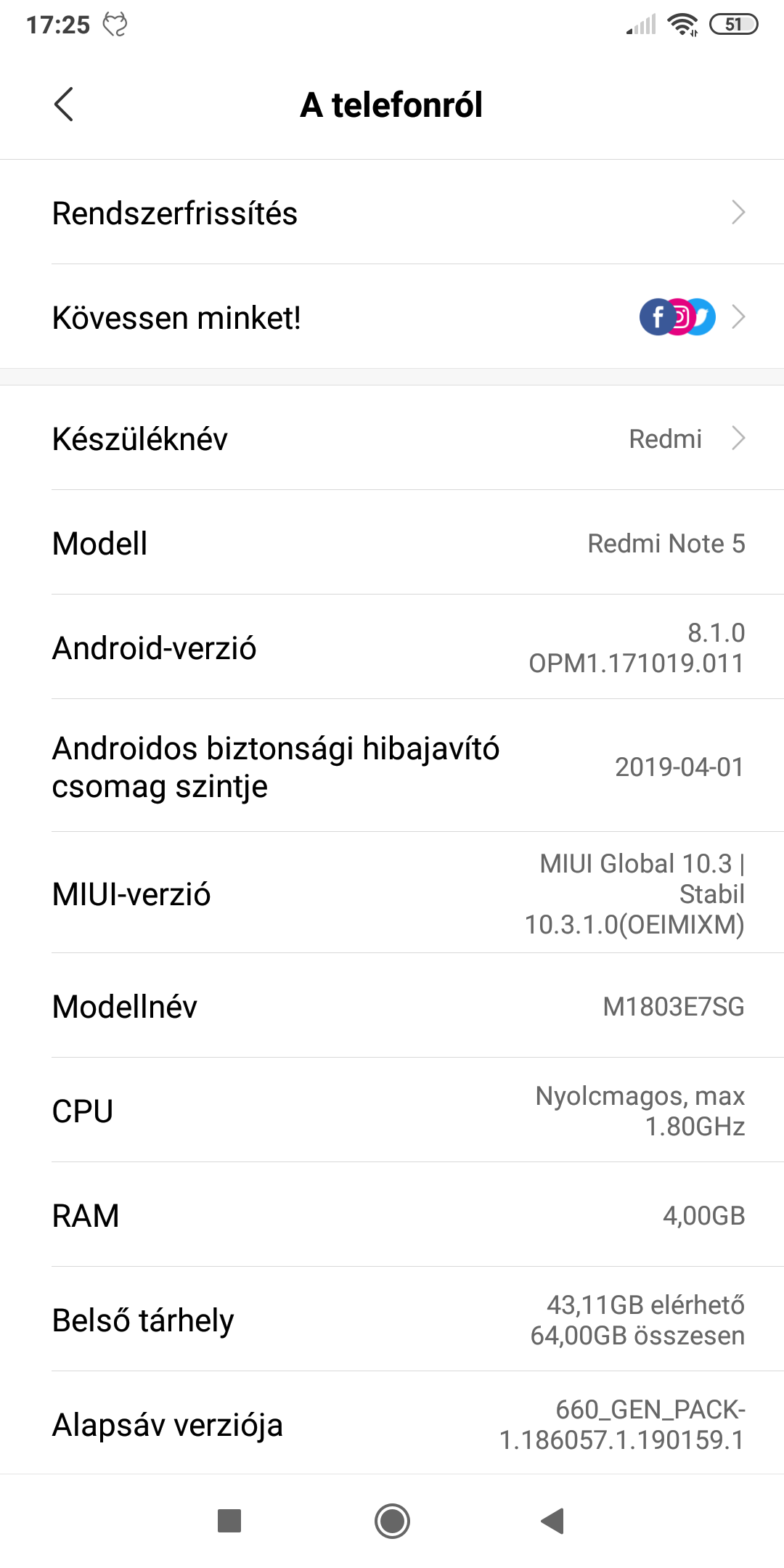Tap the system home button
This screenshot has height=1568, width=784.
tap(392, 1521)
